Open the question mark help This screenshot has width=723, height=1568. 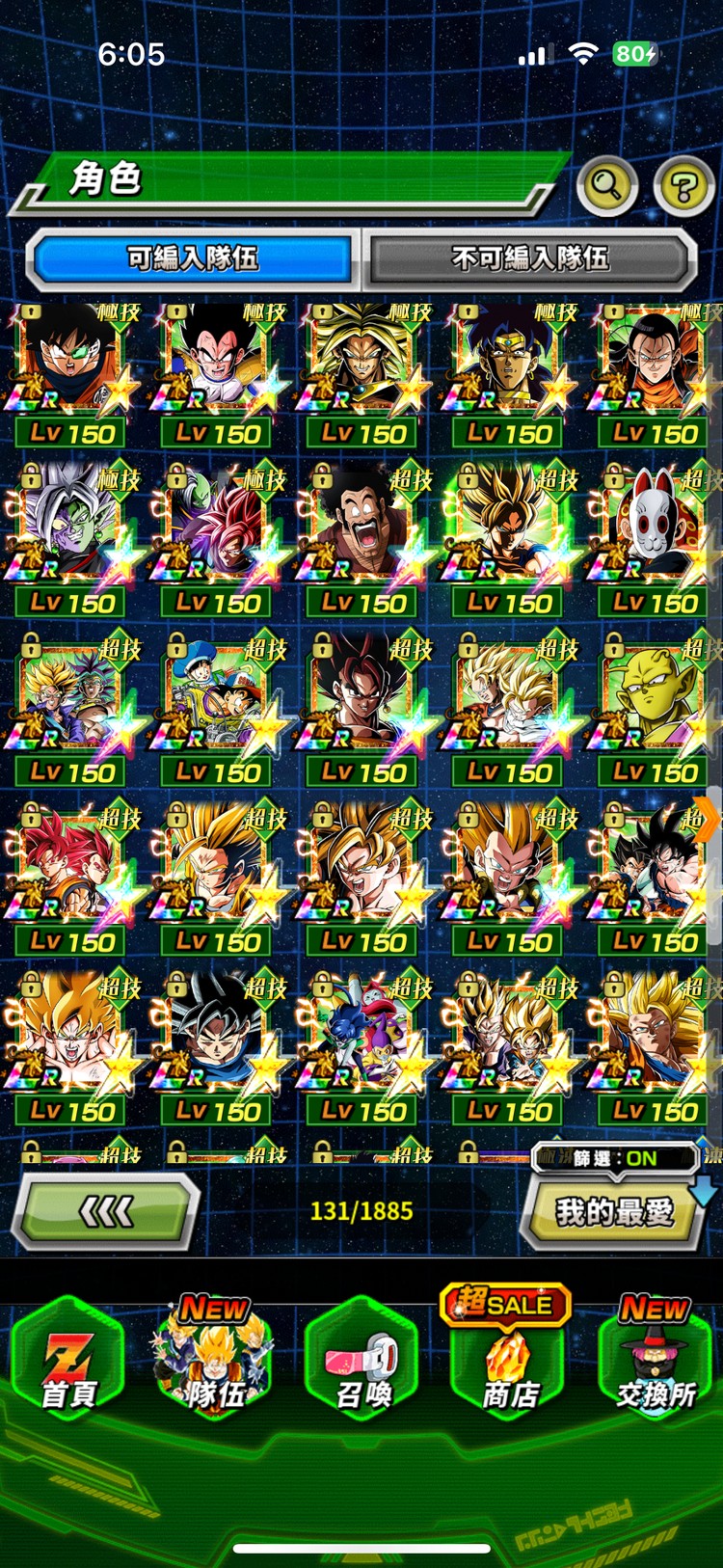pyautogui.click(x=683, y=185)
